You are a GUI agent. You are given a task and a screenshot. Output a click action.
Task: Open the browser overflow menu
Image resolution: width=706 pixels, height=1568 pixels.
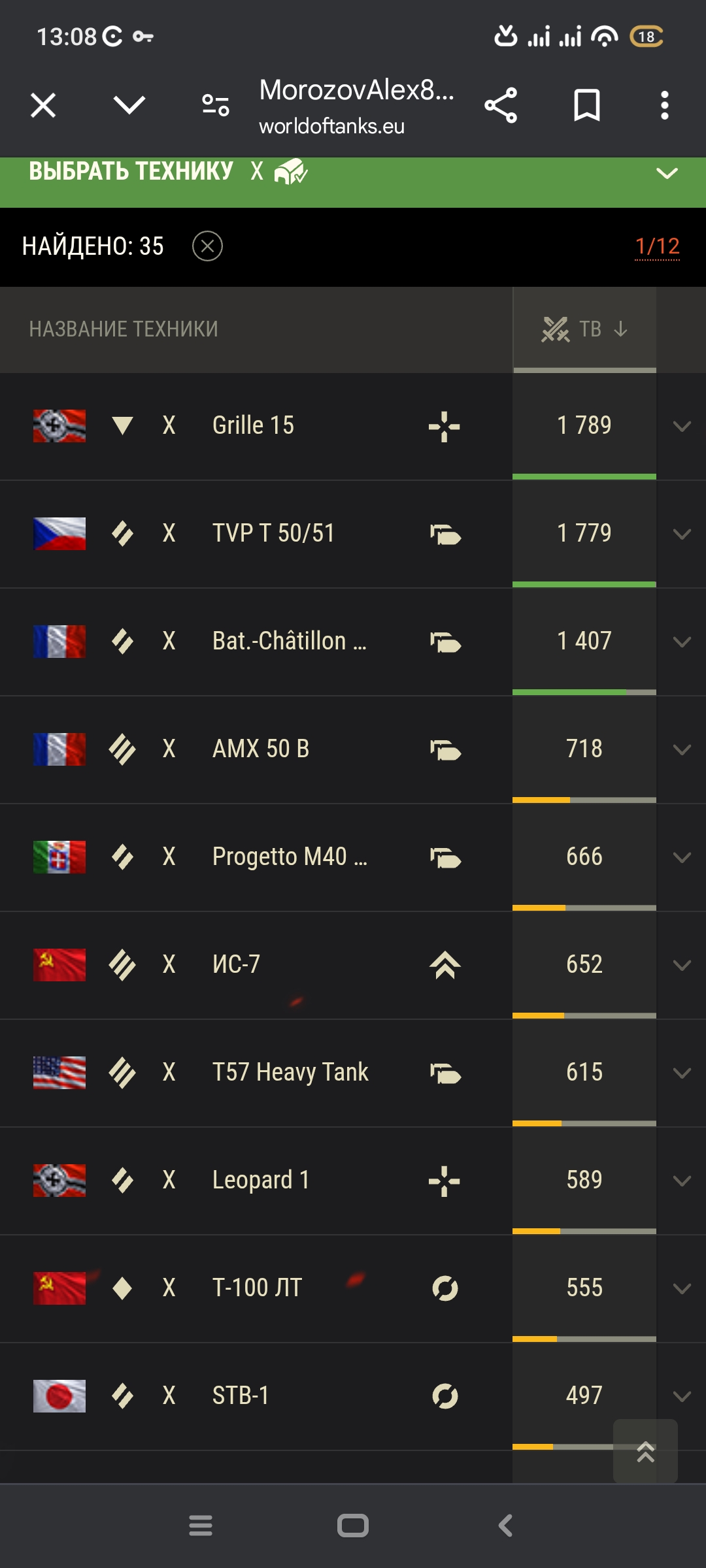click(x=664, y=105)
